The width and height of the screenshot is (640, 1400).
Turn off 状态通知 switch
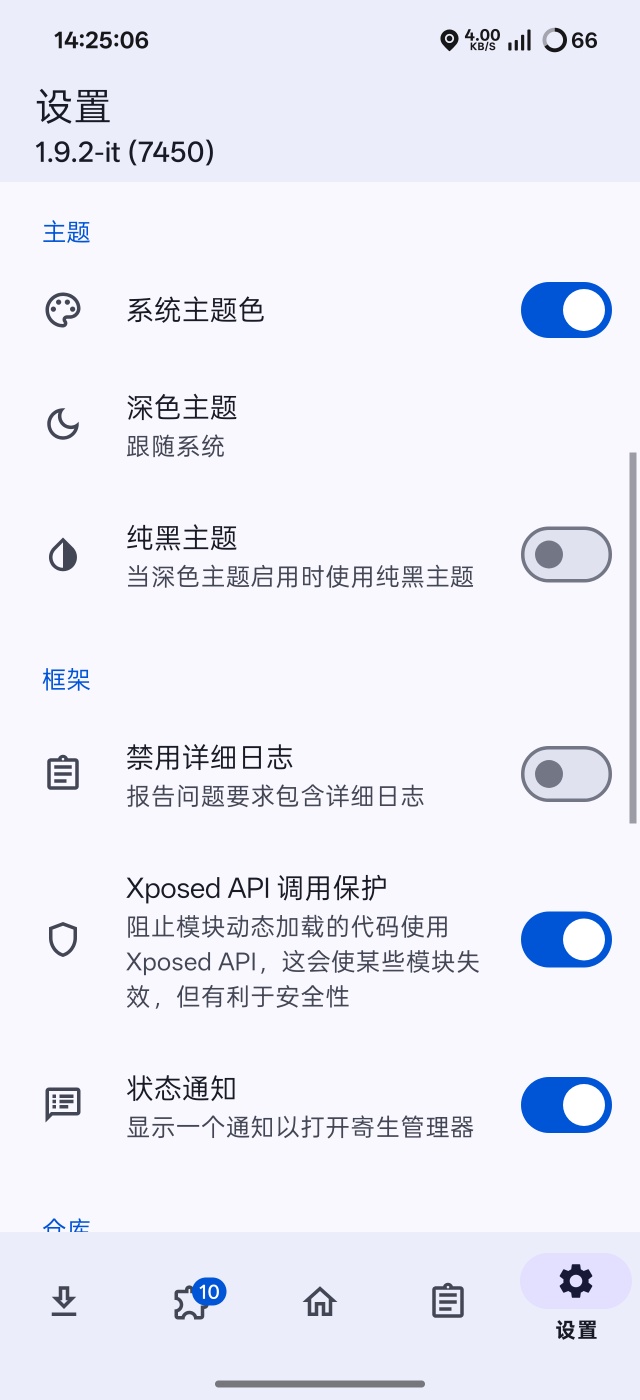click(x=565, y=1104)
